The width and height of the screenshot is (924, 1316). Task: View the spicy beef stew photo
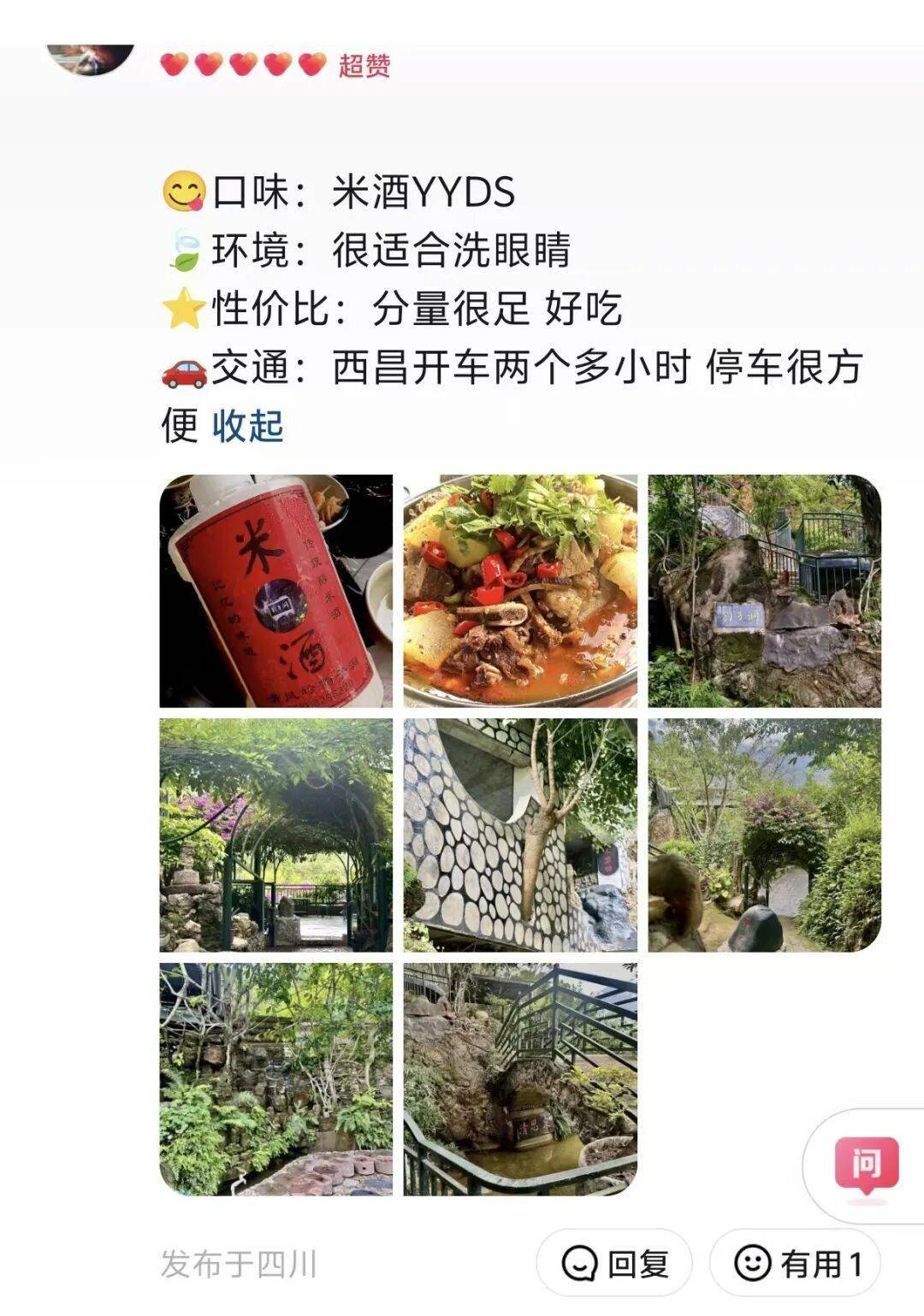pyautogui.click(x=520, y=591)
